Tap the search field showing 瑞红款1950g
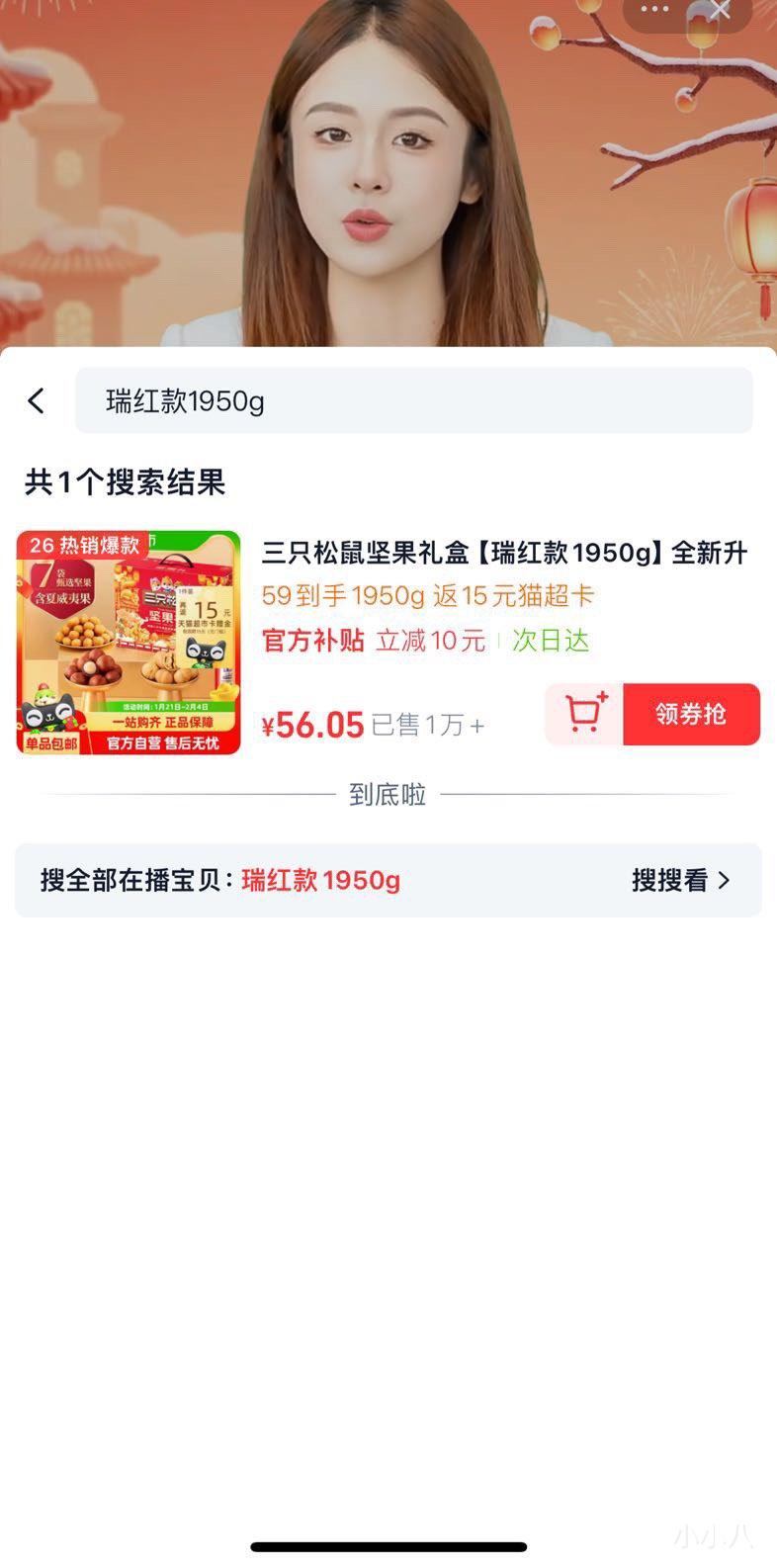Viewport: 777px width, 1568px height. click(x=415, y=400)
